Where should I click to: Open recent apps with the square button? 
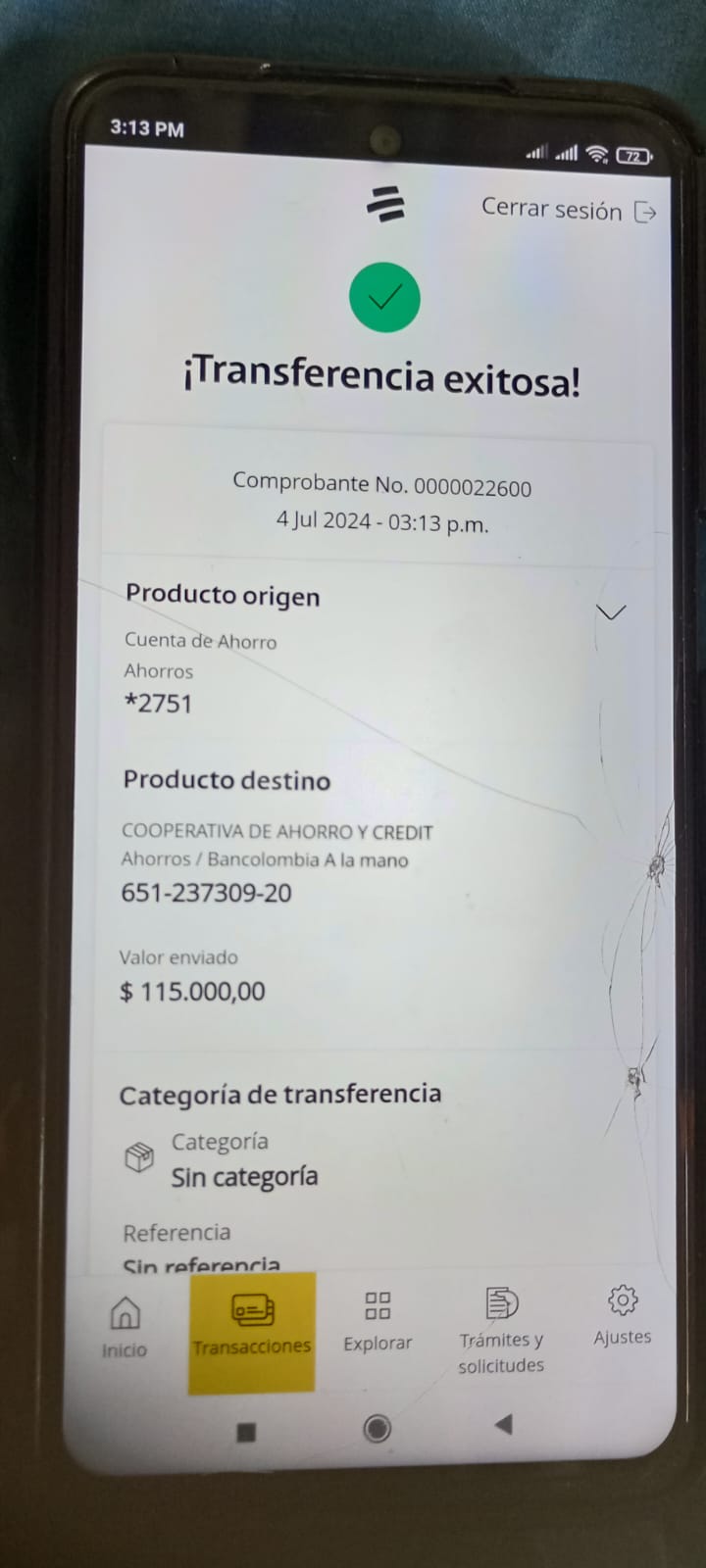coord(246,1433)
